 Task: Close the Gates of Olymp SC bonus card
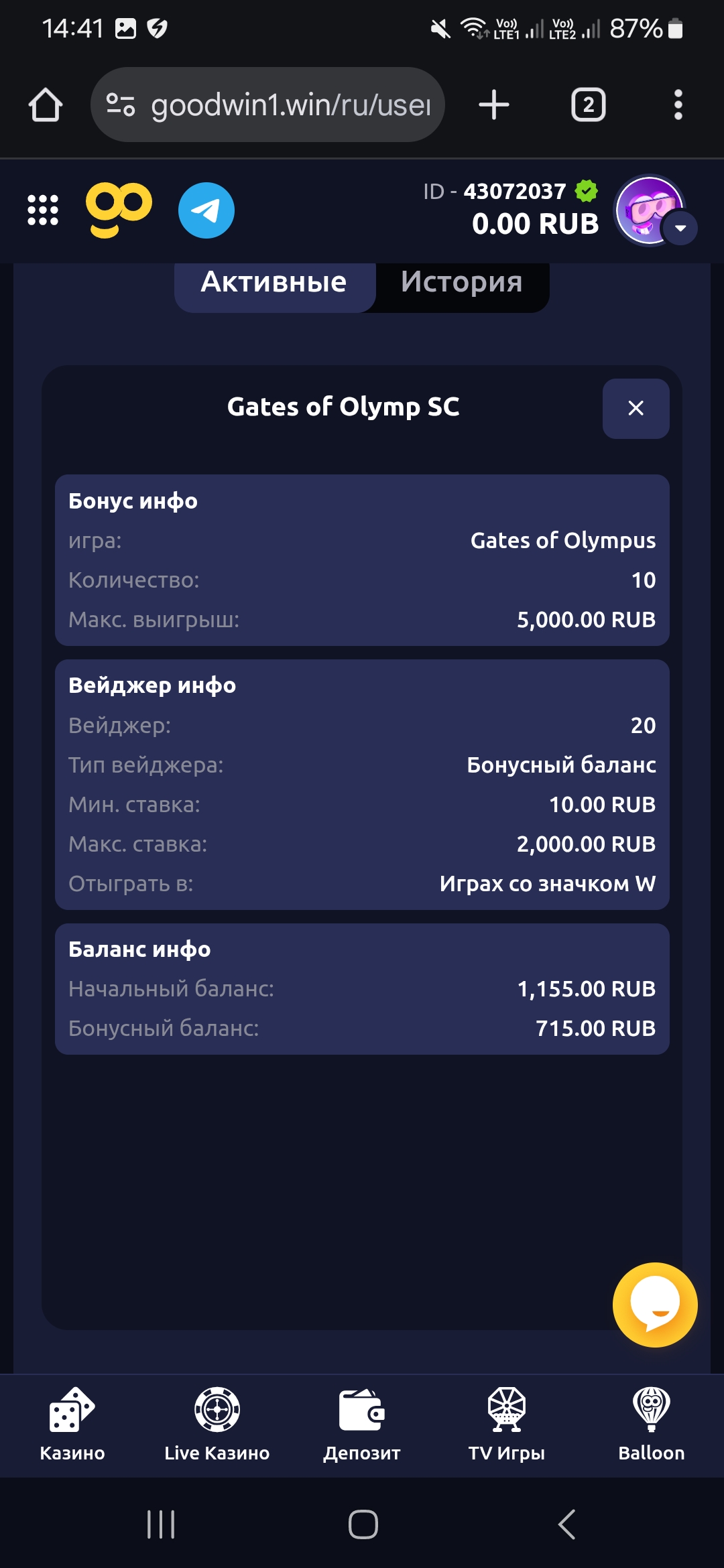click(x=636, y=408)
